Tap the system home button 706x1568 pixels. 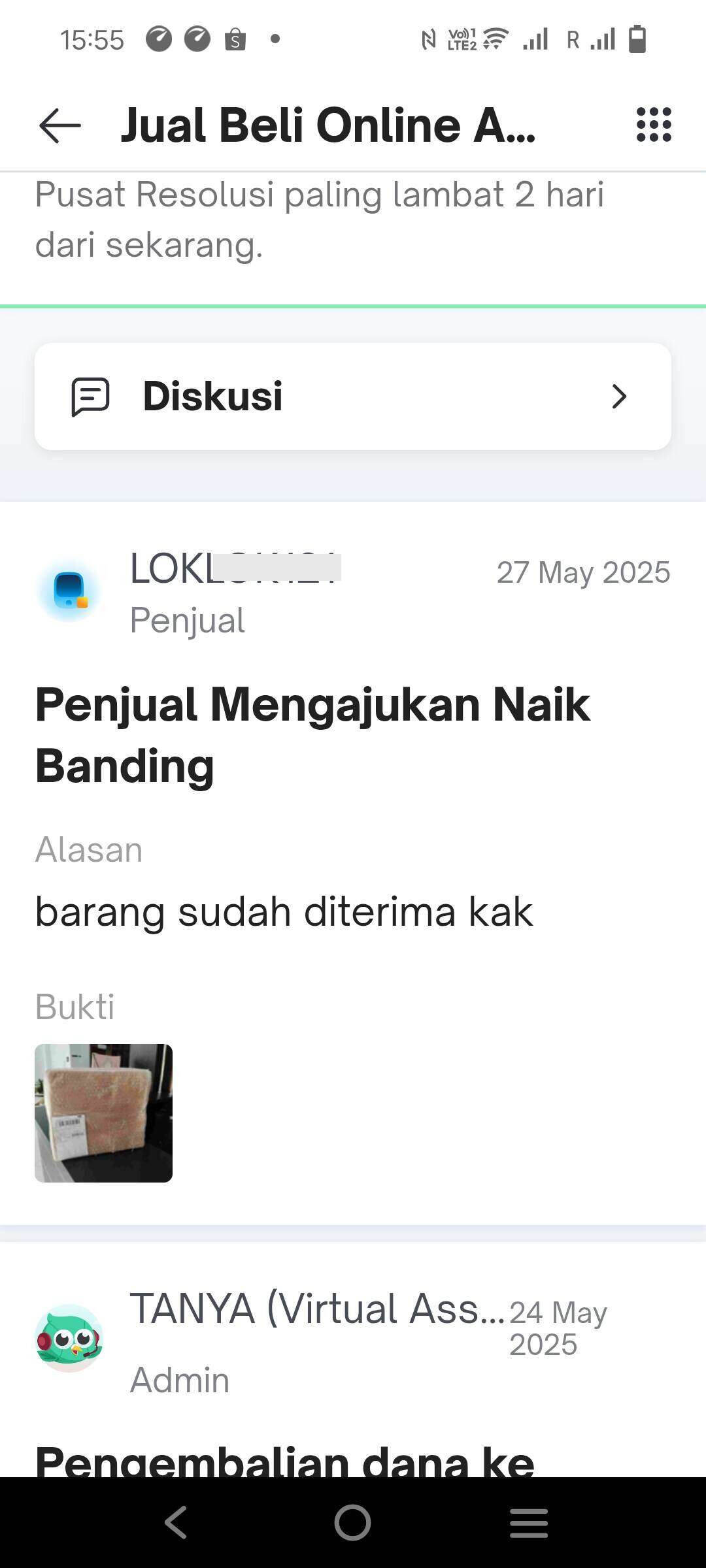pos(352,1522)
